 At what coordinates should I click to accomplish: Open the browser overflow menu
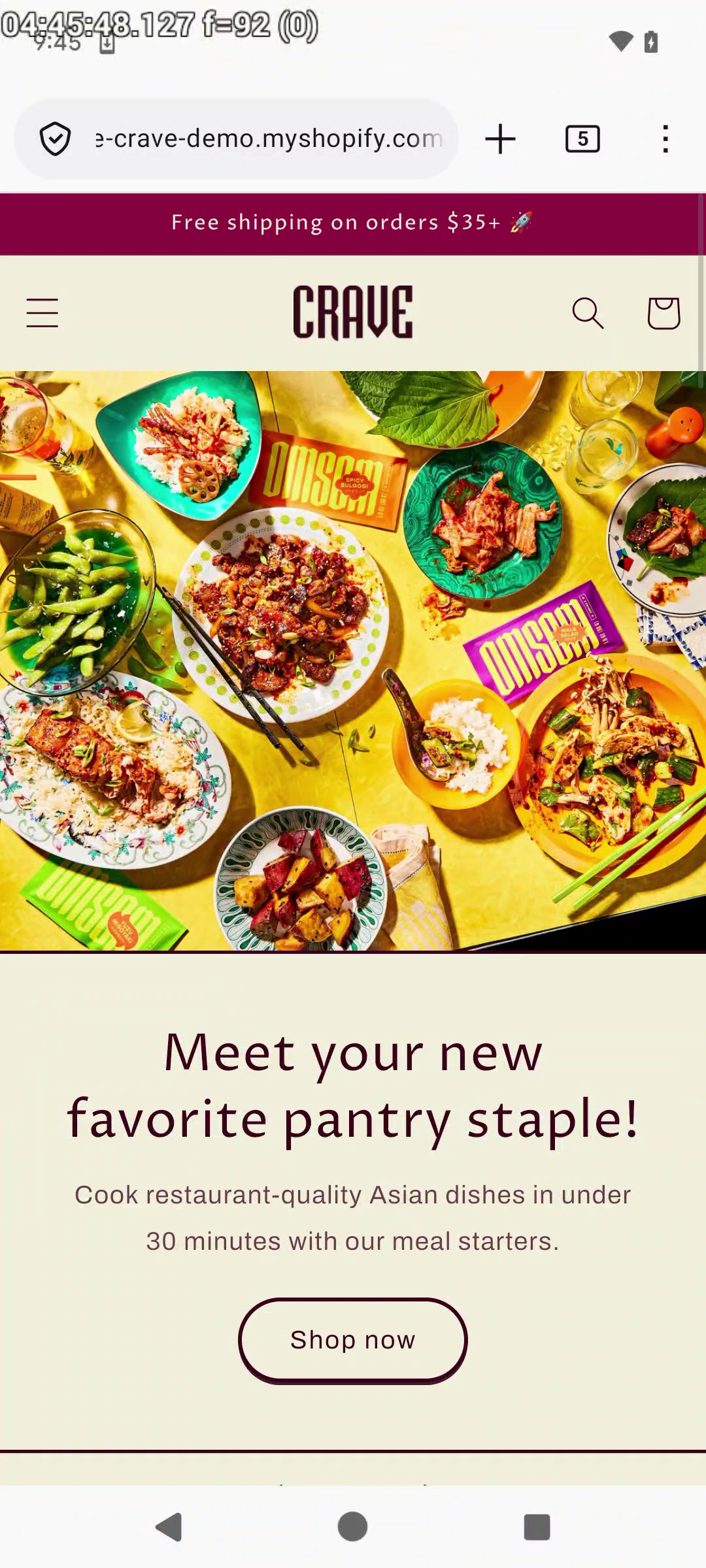(x=665, y=139)
